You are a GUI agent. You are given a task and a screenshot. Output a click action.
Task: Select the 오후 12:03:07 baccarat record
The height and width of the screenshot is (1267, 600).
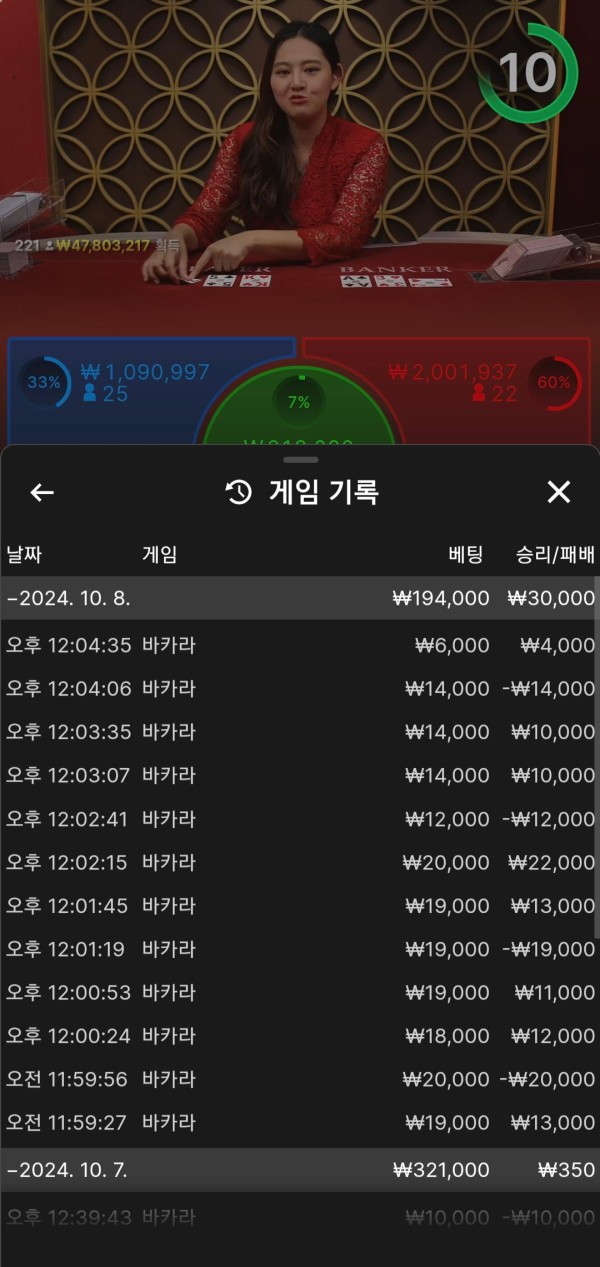tap(298, 775)
